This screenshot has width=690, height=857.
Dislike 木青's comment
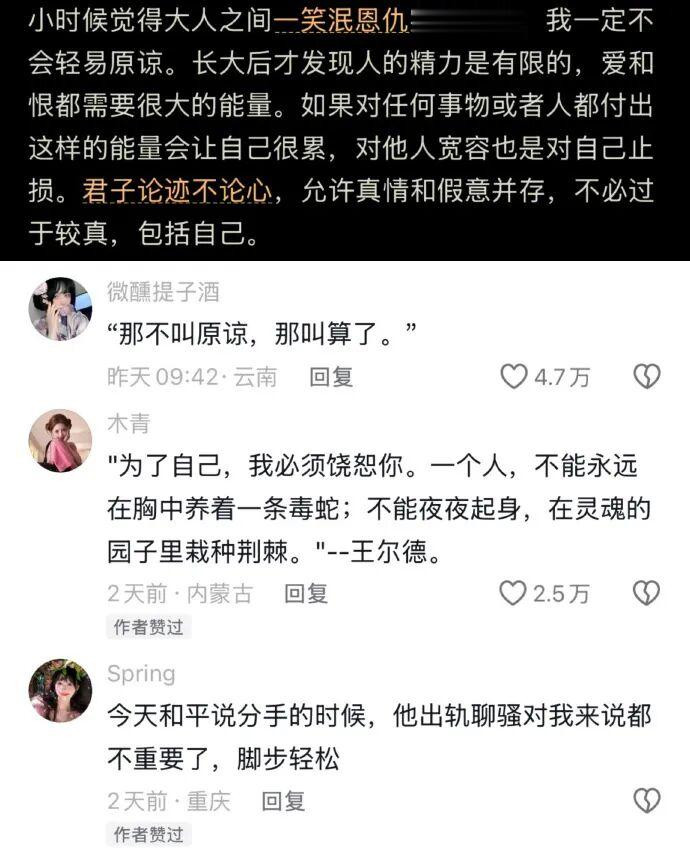point(647,593)
